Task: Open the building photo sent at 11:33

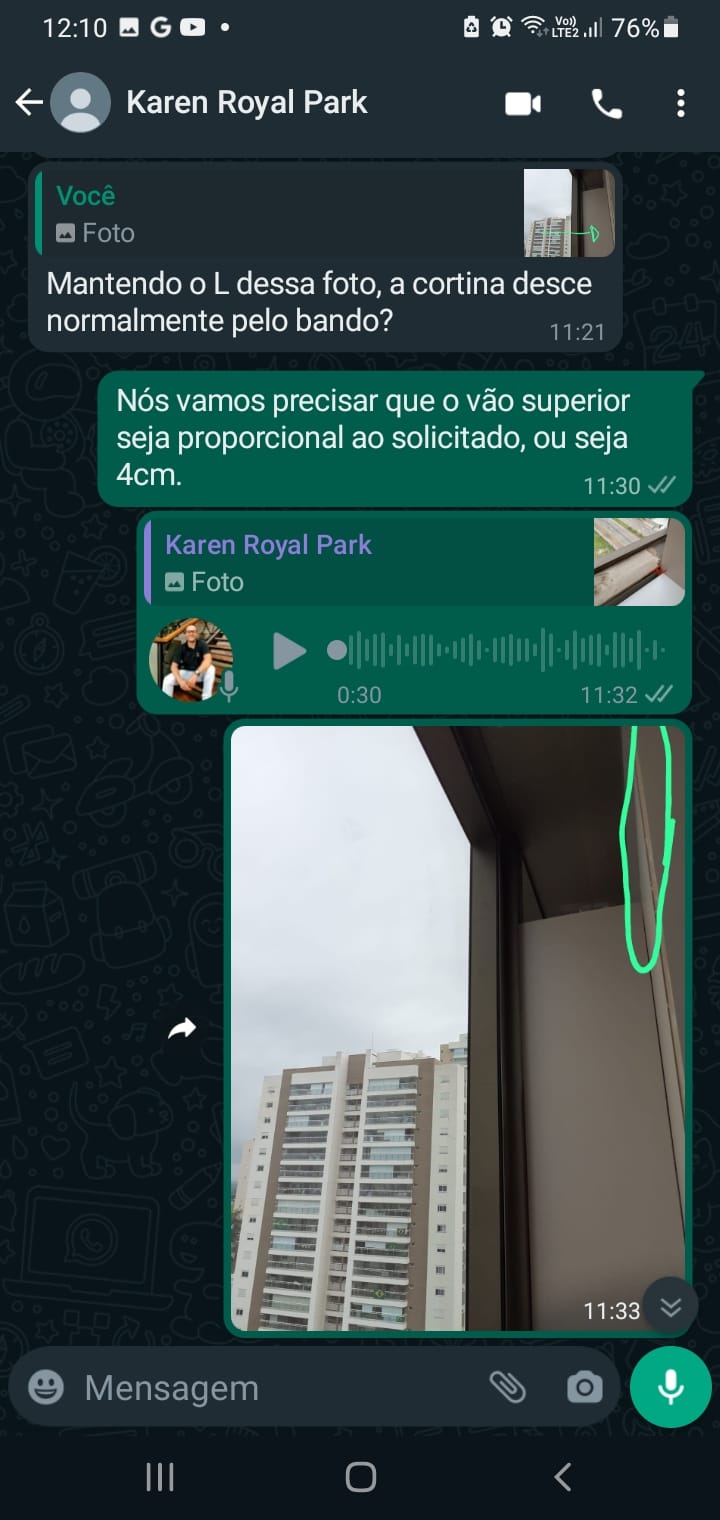Action: click(x=458, y=1028)
